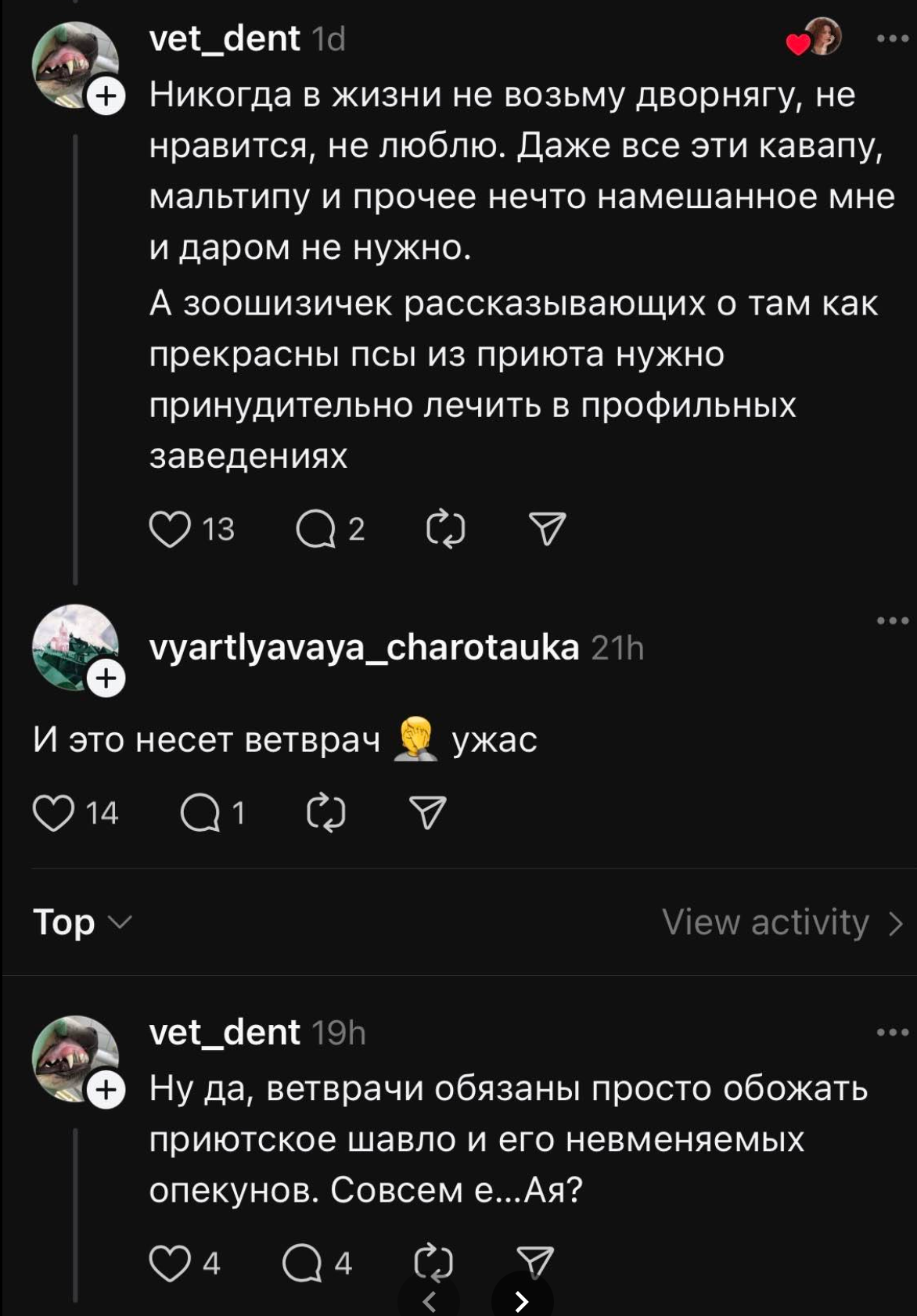The width and height of the screenshot is (917, 1316).
Task: Like vyartlyavaya_charotauka's reply
Action: pos(53,813)
